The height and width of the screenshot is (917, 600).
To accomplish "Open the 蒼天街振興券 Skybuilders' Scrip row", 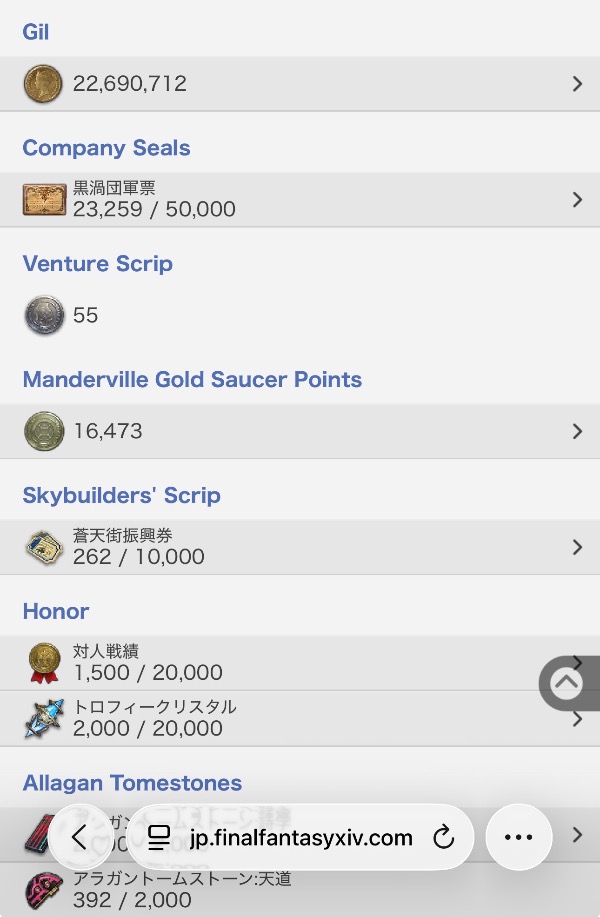I will tap(300, 547).
